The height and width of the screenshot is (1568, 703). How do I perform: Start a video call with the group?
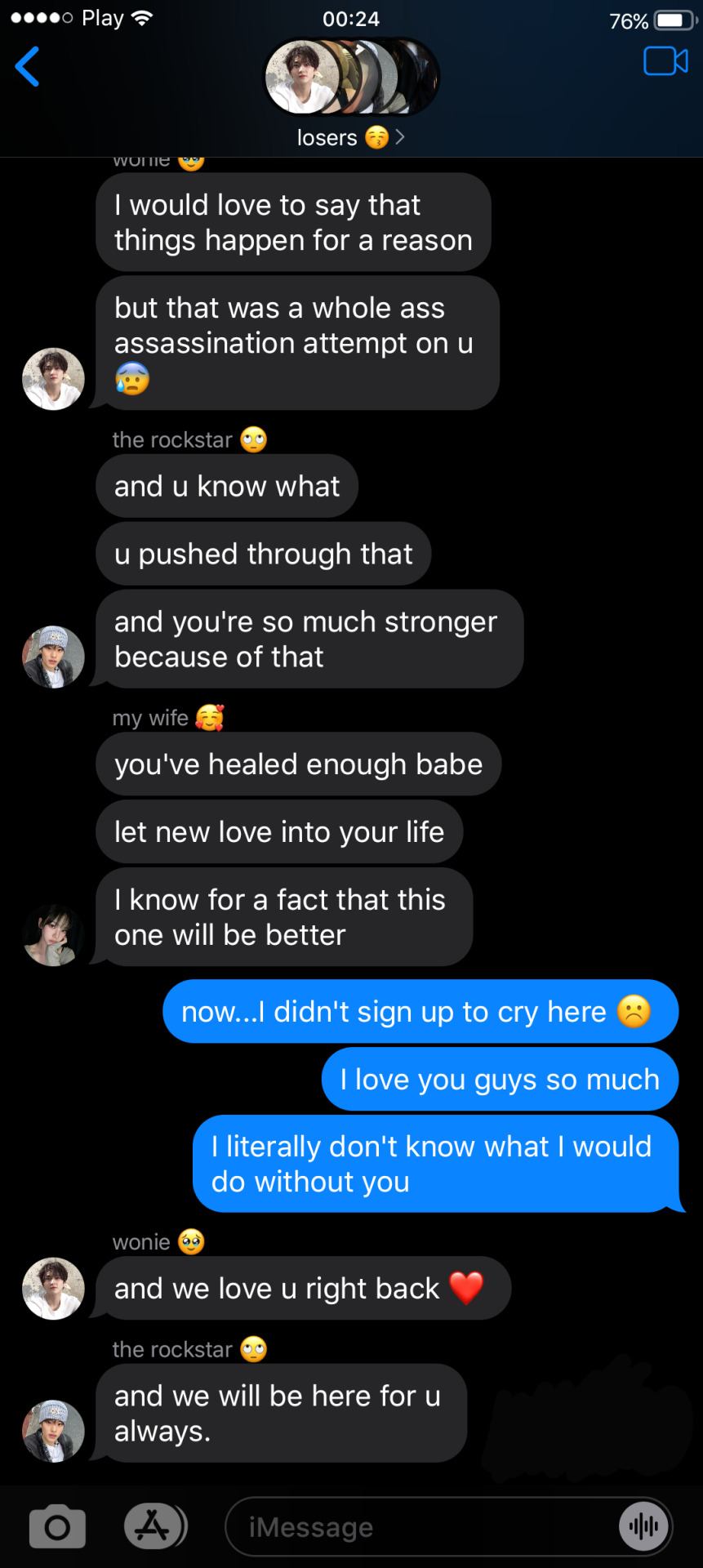tap(665, 62)
